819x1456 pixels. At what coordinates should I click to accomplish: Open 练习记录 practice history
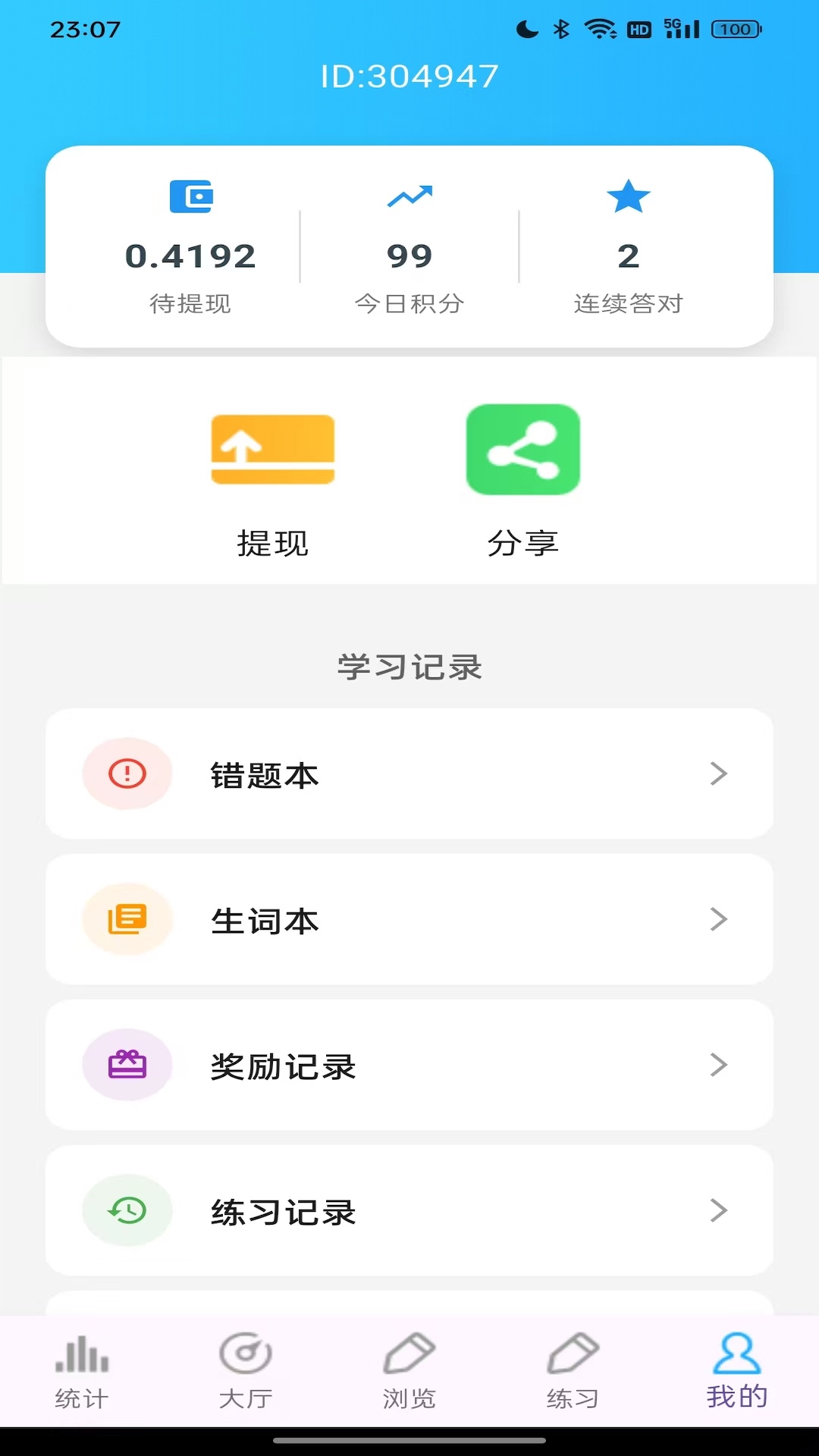click(x=409, y=1210)
